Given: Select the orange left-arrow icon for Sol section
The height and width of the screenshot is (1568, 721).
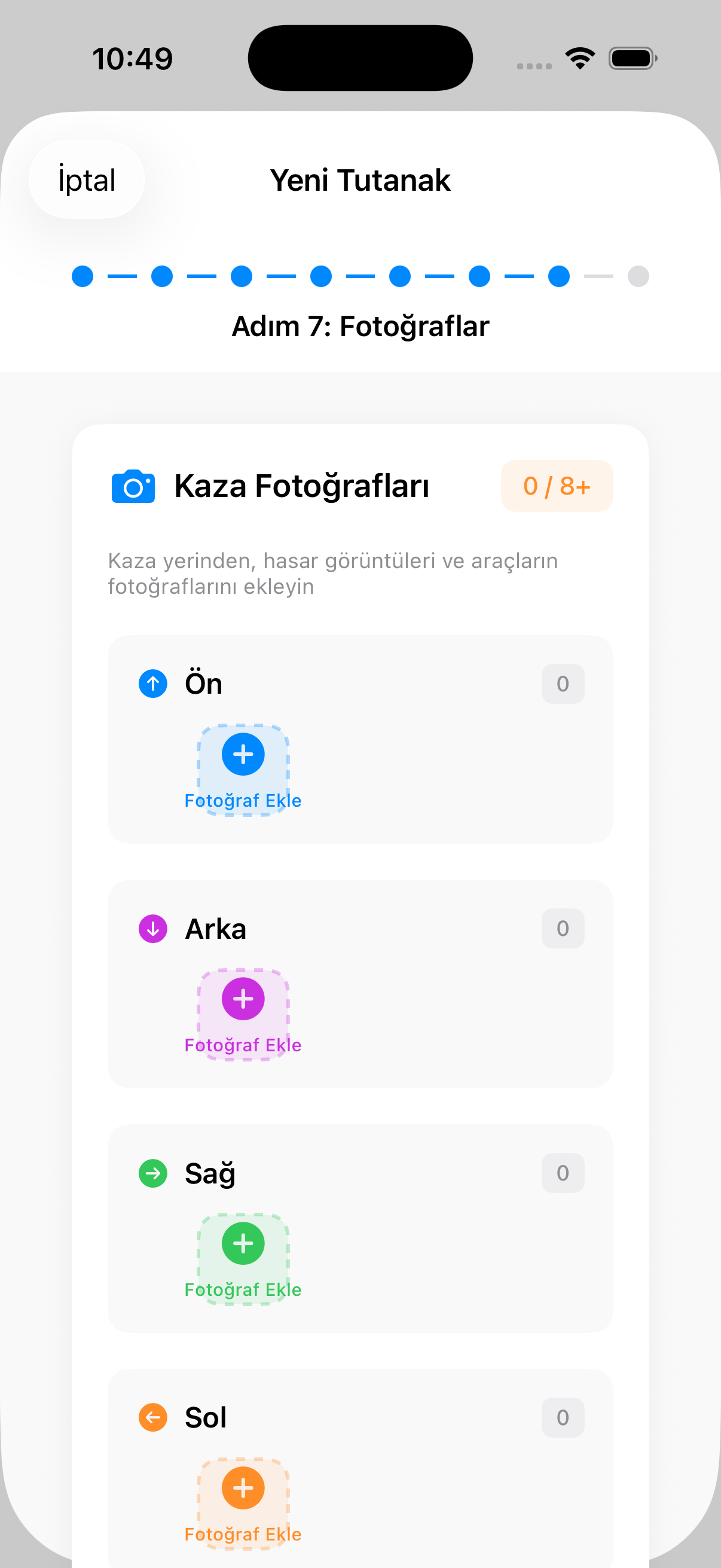Looking at the screenshot, I should click(153, 1418).
